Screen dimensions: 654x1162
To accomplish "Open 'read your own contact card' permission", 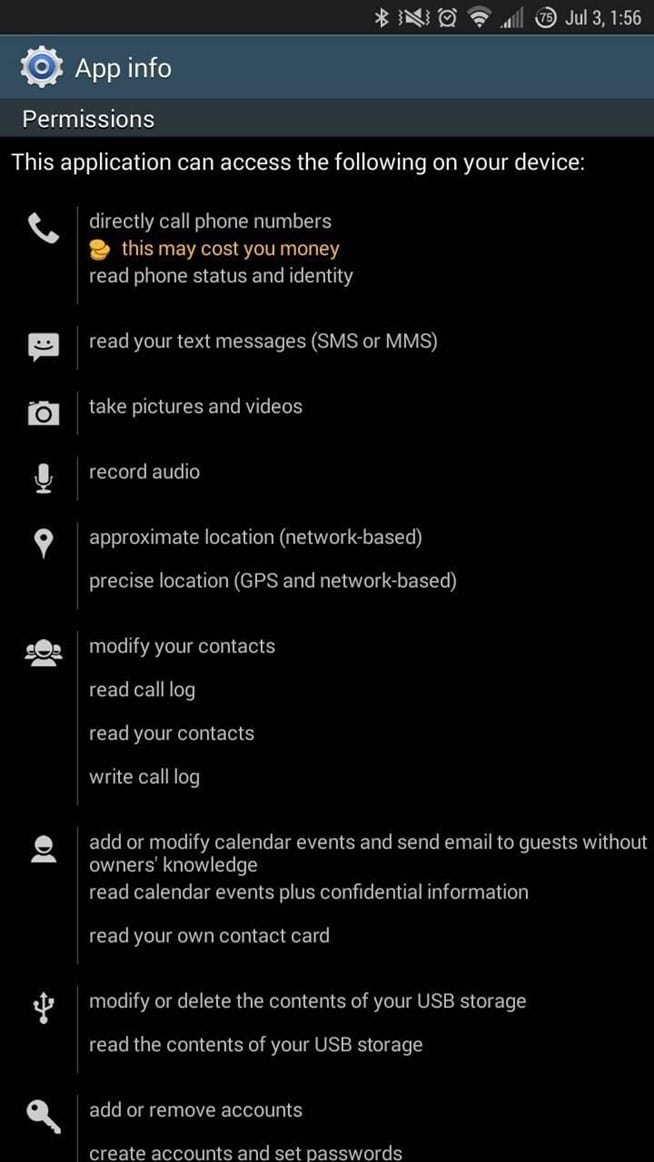I will [x=209, y=935].
